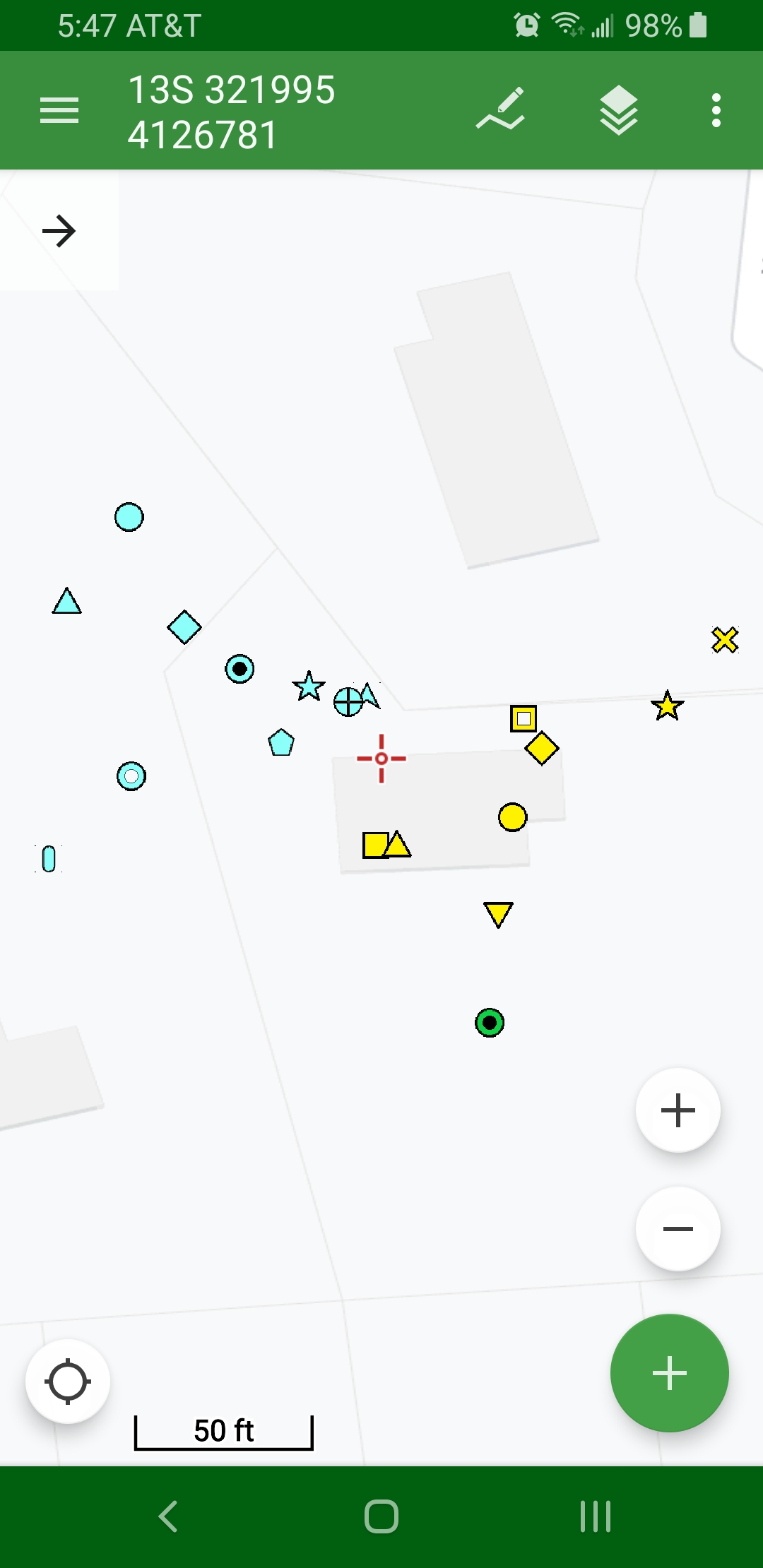Screen dimensions: 763x1568
Task: Add a new feature with green plus
Action: tap(670, 1373)
